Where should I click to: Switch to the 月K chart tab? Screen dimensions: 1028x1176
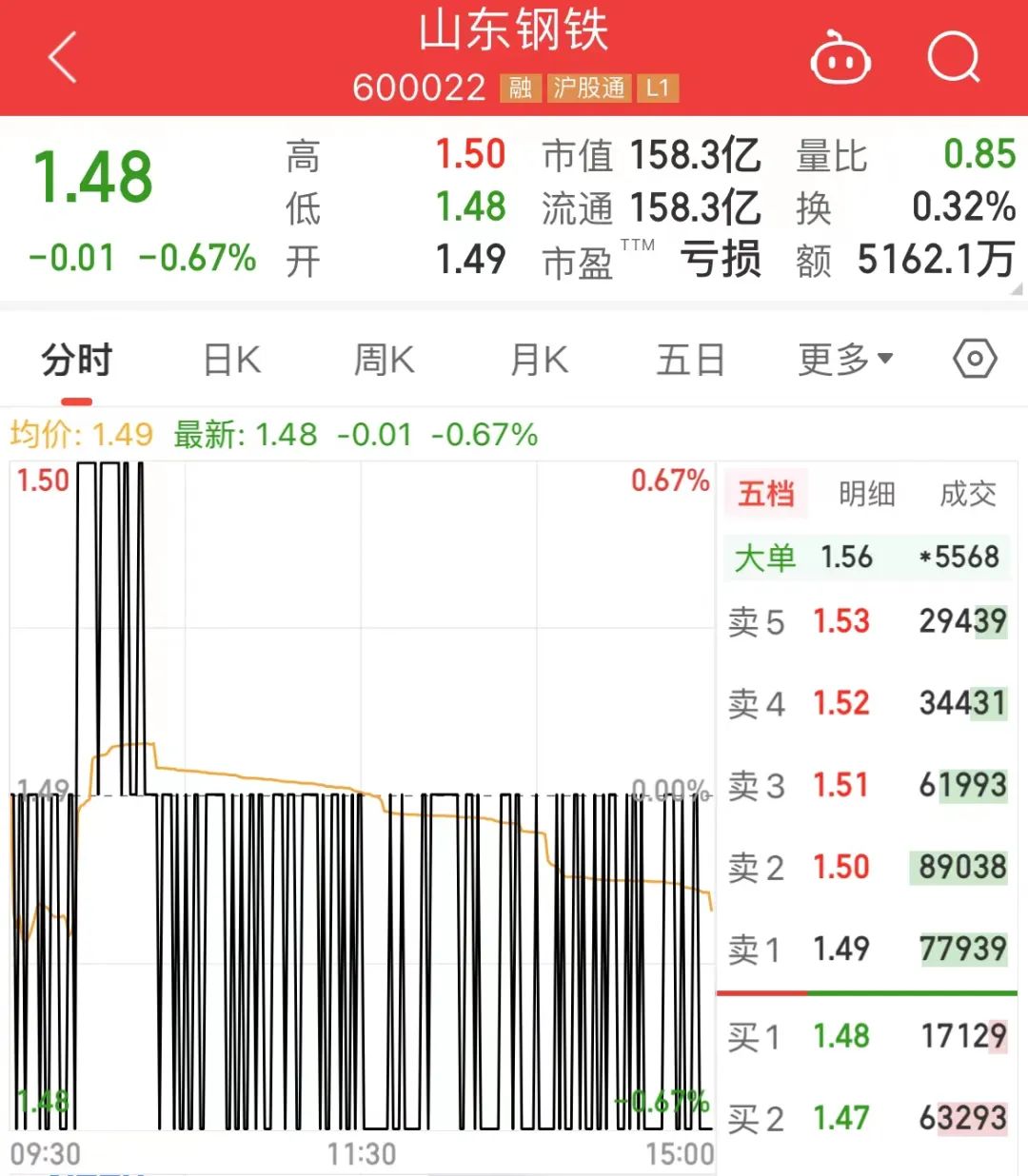pos(539,361)
